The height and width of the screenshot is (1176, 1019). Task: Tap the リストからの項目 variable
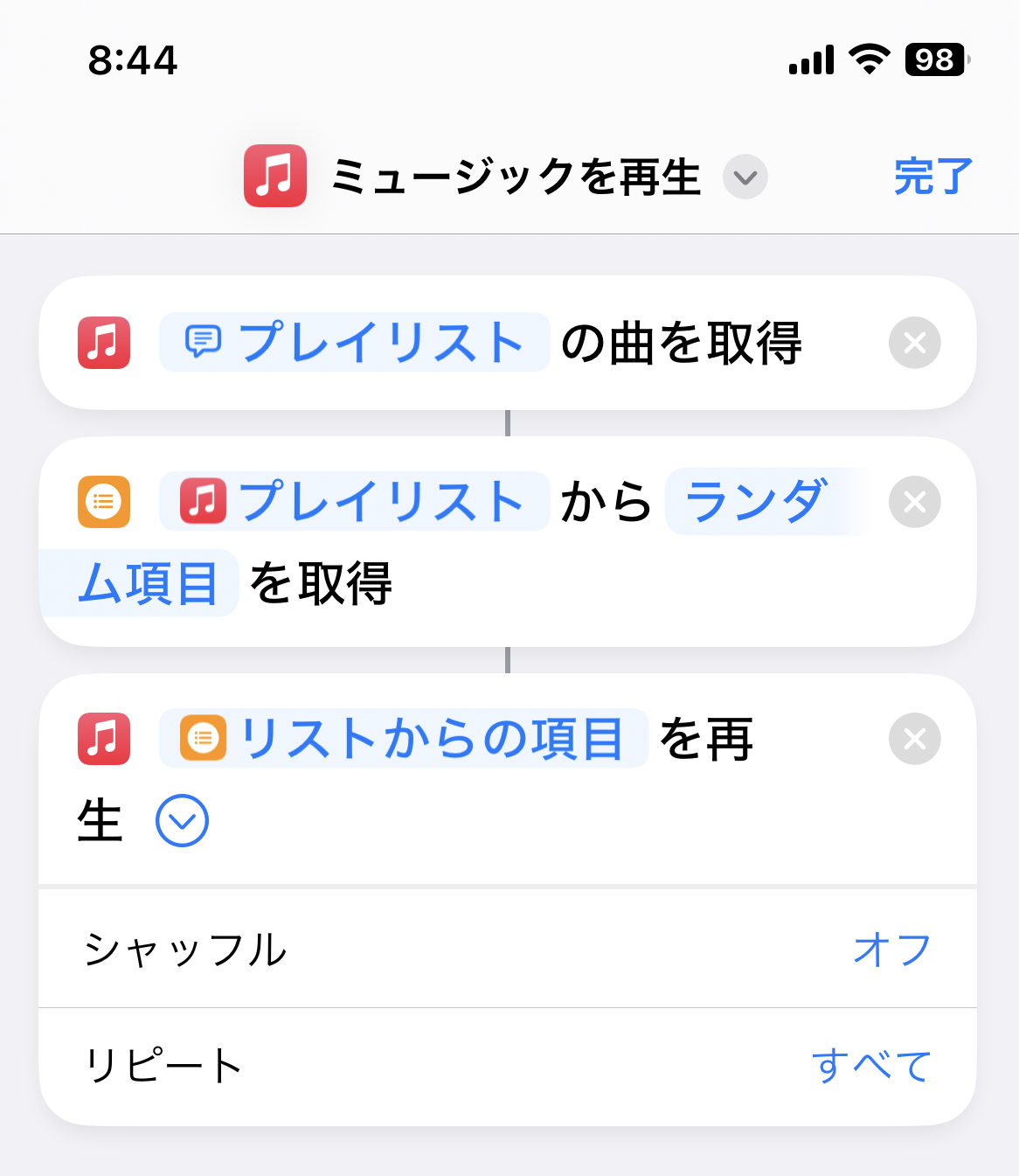pos(404,739)
